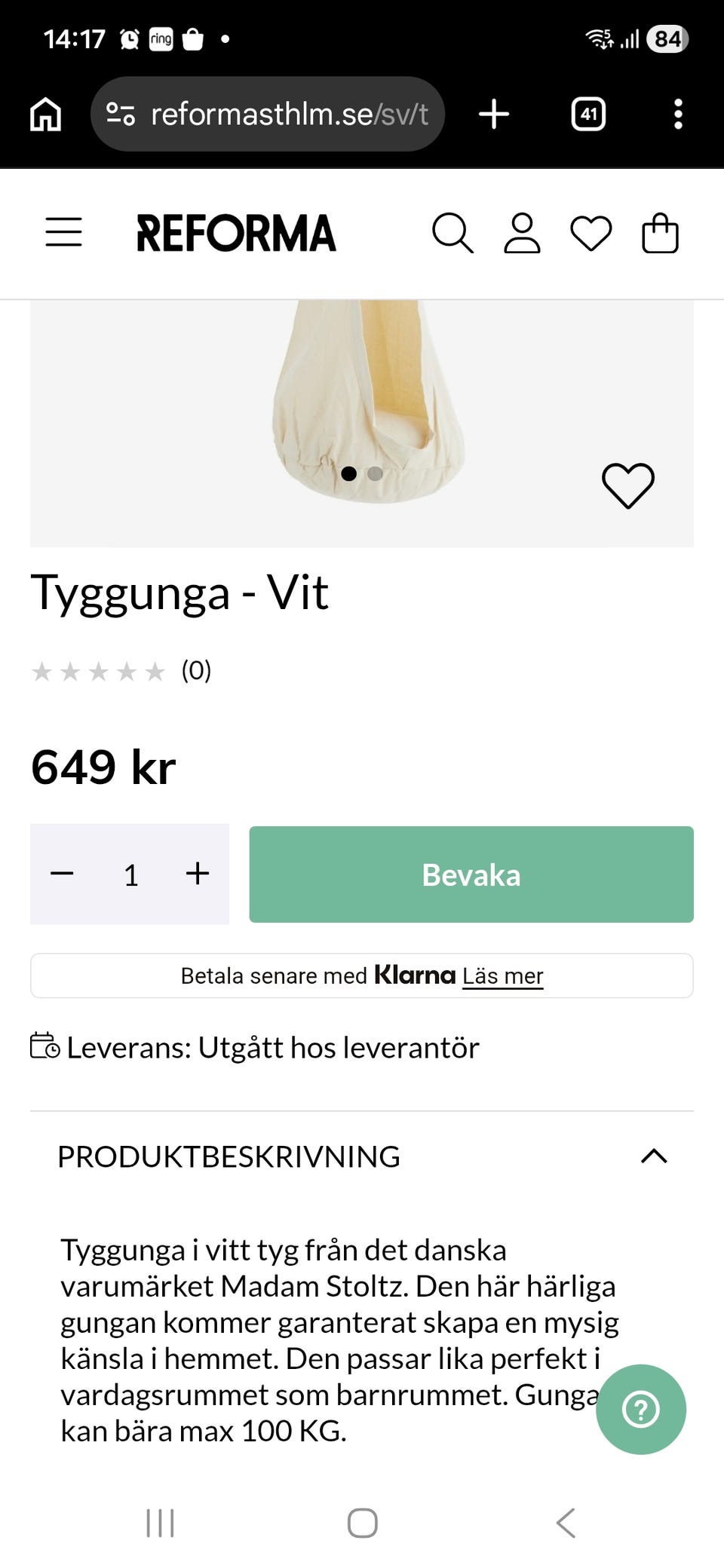Viewport: 724px width, 1568px height.
Task: Go to the second product image dot
Action: (x=375, y=473)
